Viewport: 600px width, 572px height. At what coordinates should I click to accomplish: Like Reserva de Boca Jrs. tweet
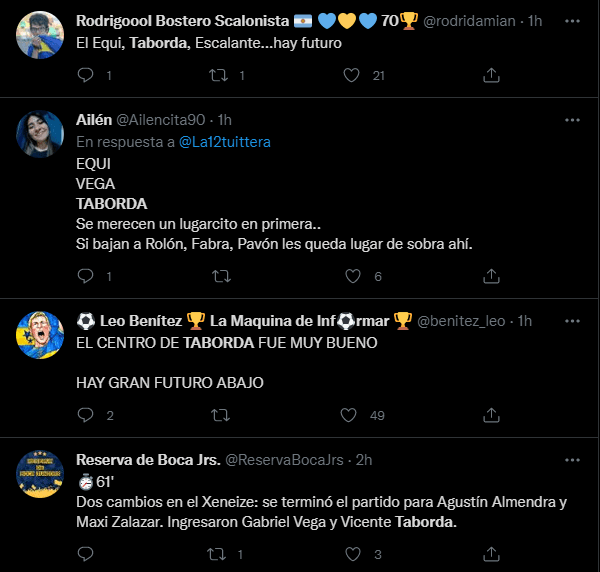(350, 553)
